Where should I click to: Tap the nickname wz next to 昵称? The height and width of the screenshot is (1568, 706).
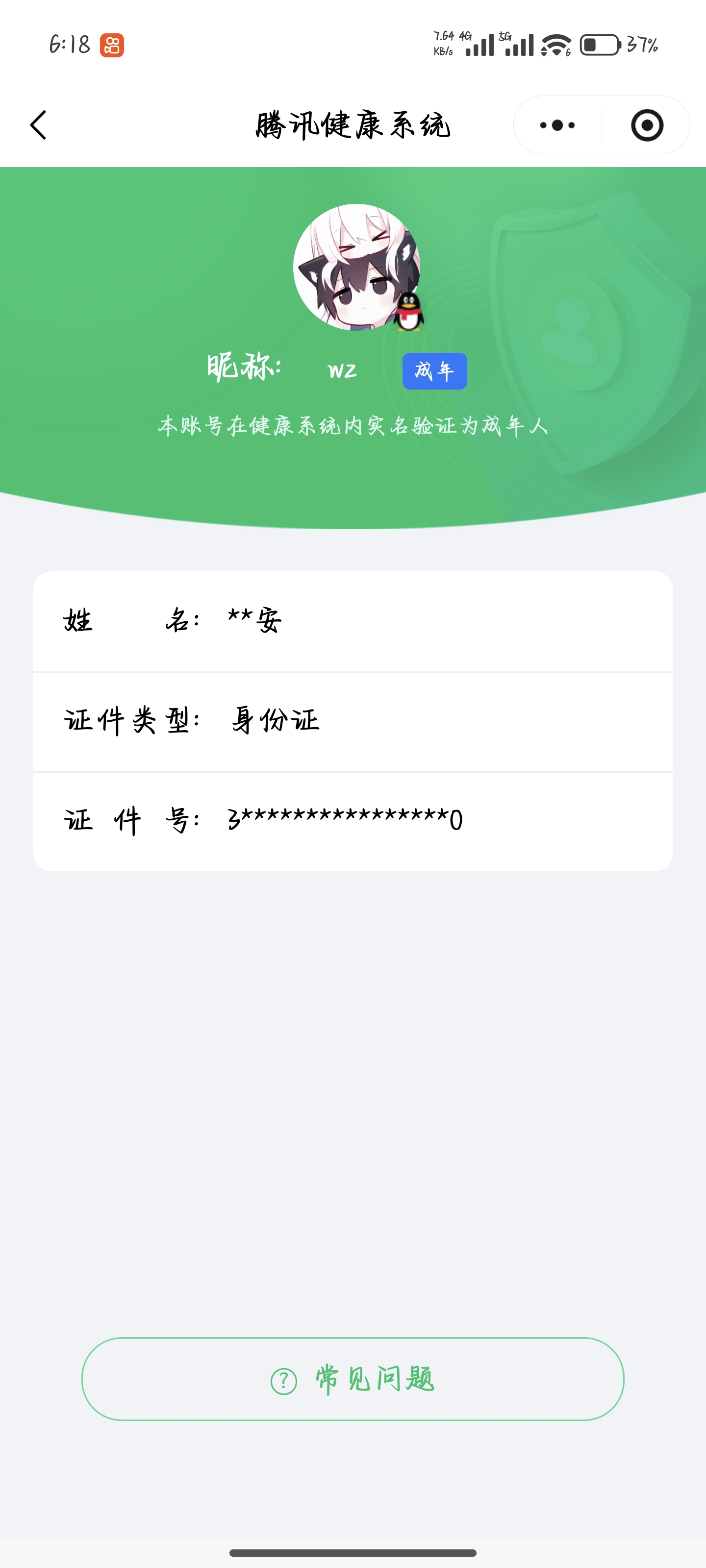(x=342, y=370)
